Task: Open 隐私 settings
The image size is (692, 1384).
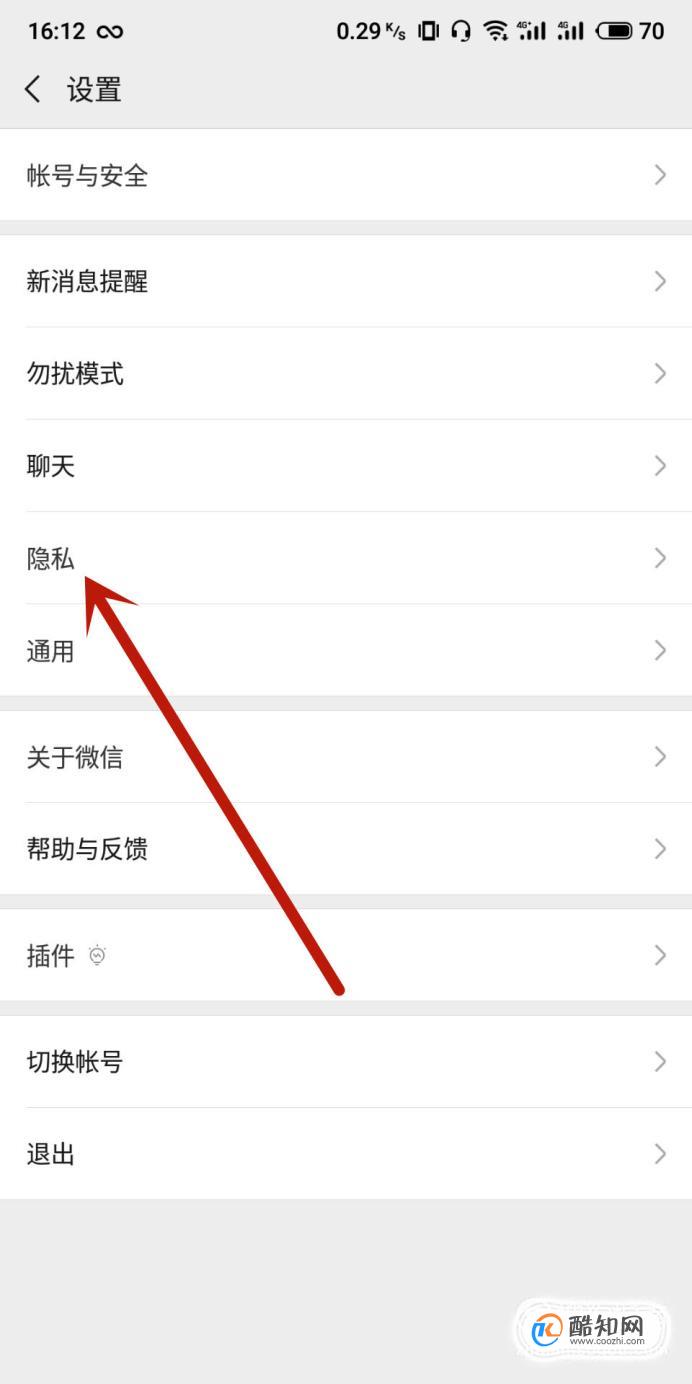Action: [x=345, y=557]
